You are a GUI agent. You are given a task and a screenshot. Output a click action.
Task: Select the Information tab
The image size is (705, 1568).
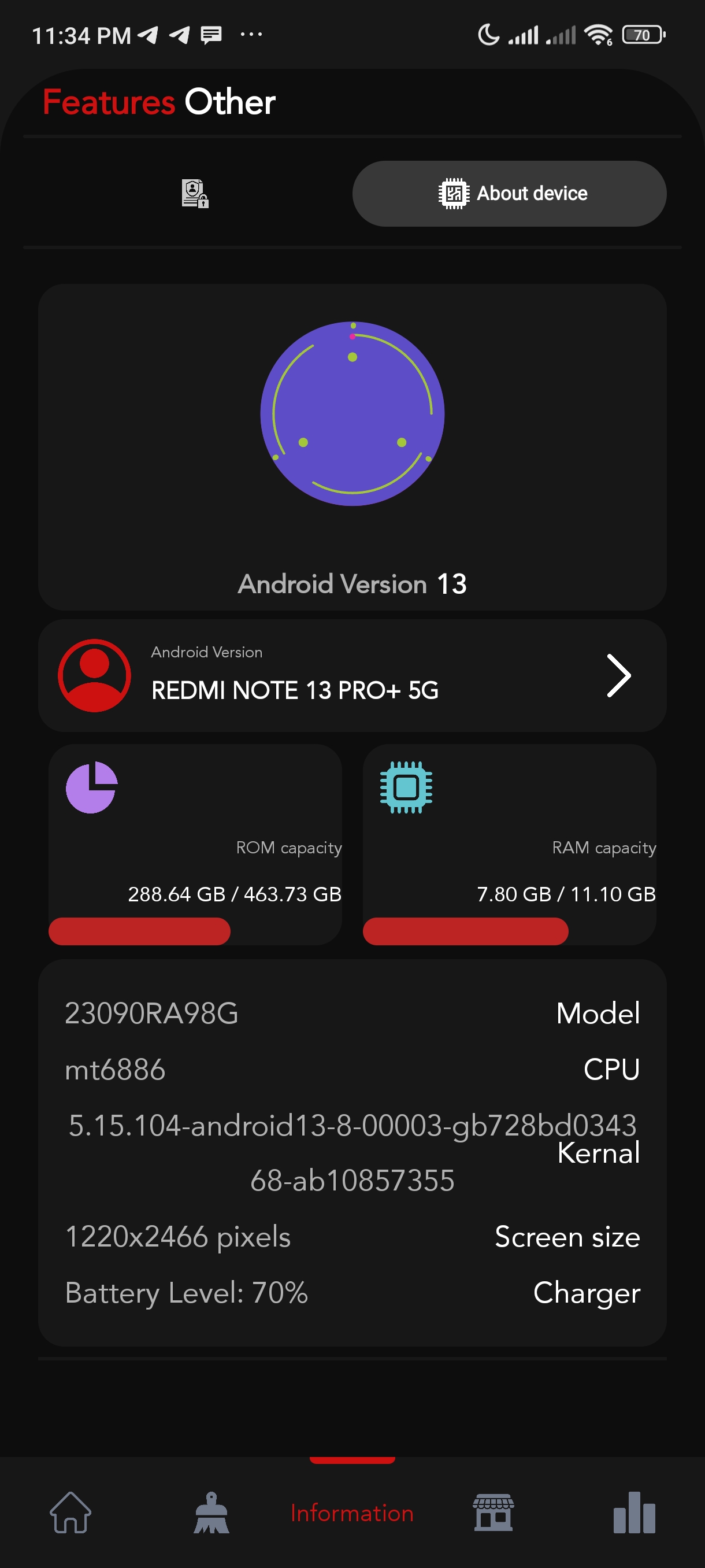[352, 1512]
